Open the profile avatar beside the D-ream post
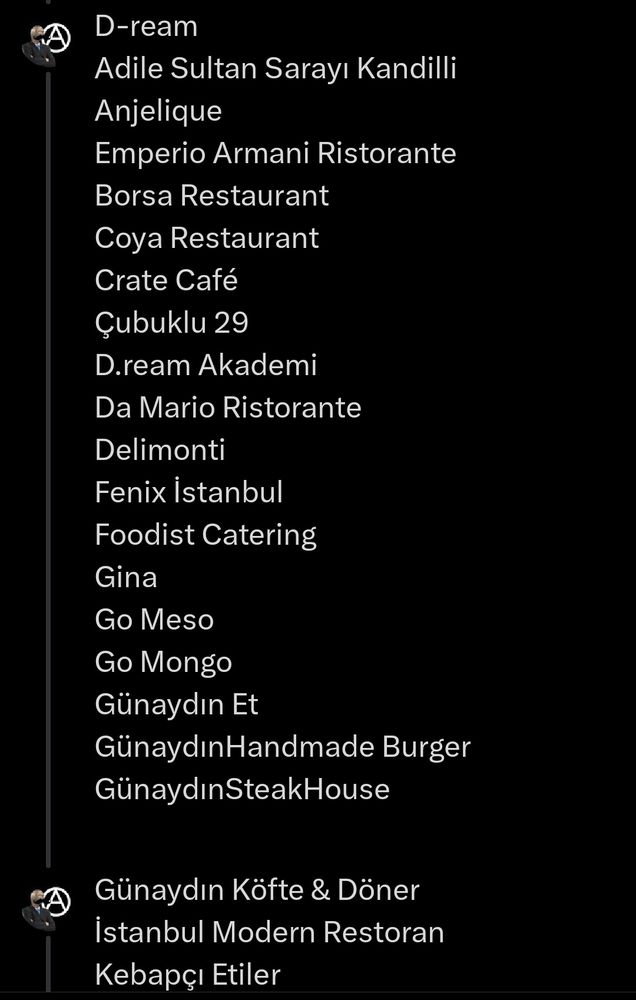The image size is (636, 1000). [x=47, y=44]
